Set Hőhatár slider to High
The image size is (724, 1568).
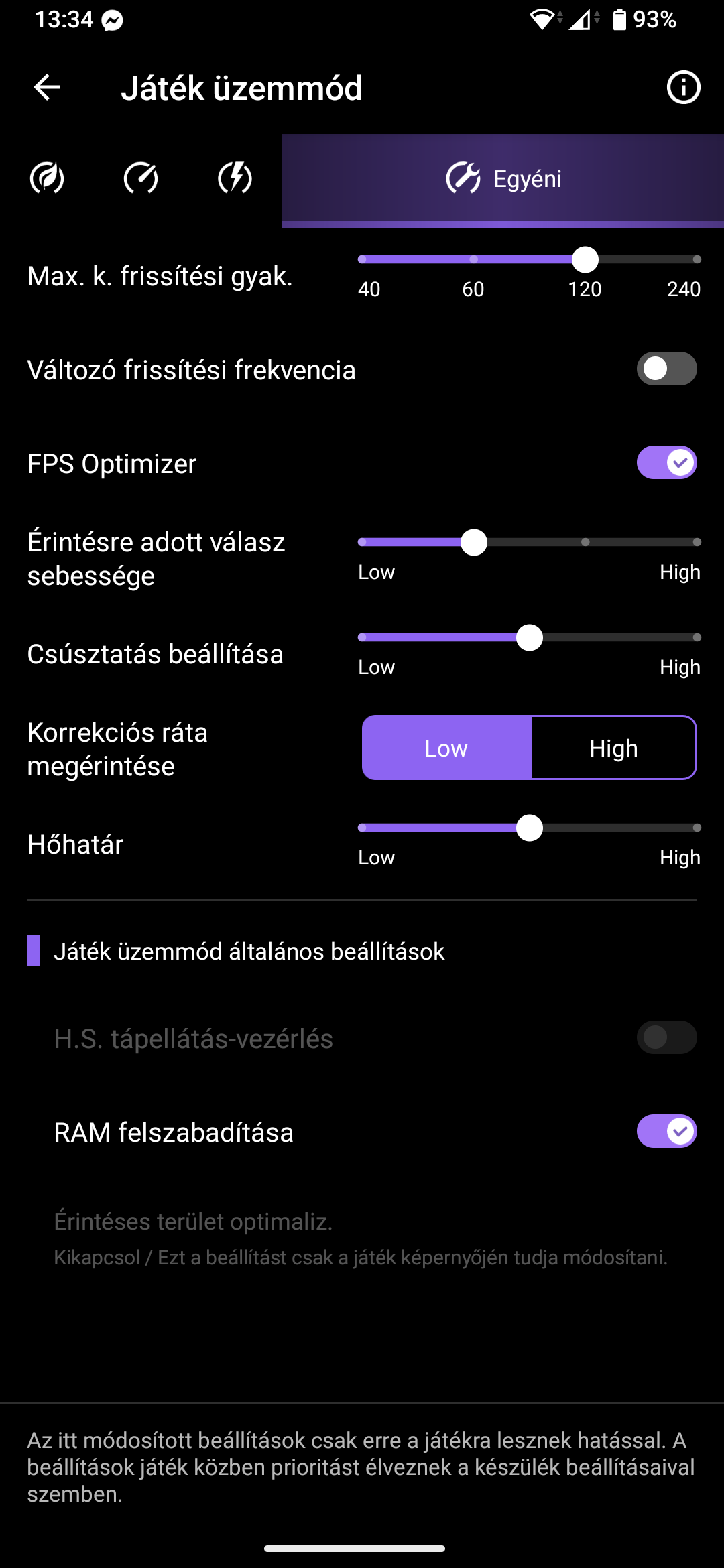(x=697, y=828)
